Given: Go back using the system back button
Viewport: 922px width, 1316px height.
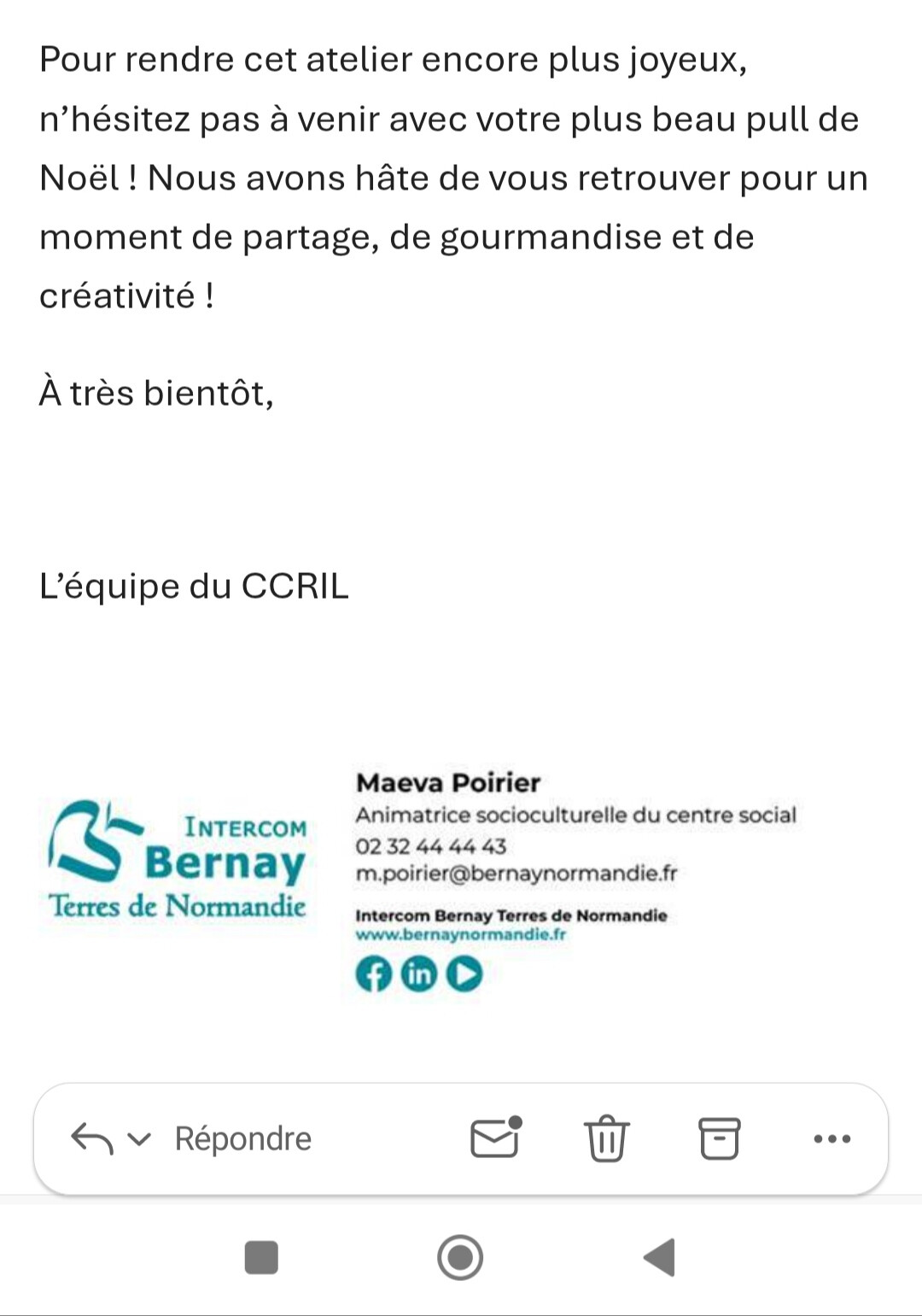Looking at the screenshot, I should pos(659,1257).
